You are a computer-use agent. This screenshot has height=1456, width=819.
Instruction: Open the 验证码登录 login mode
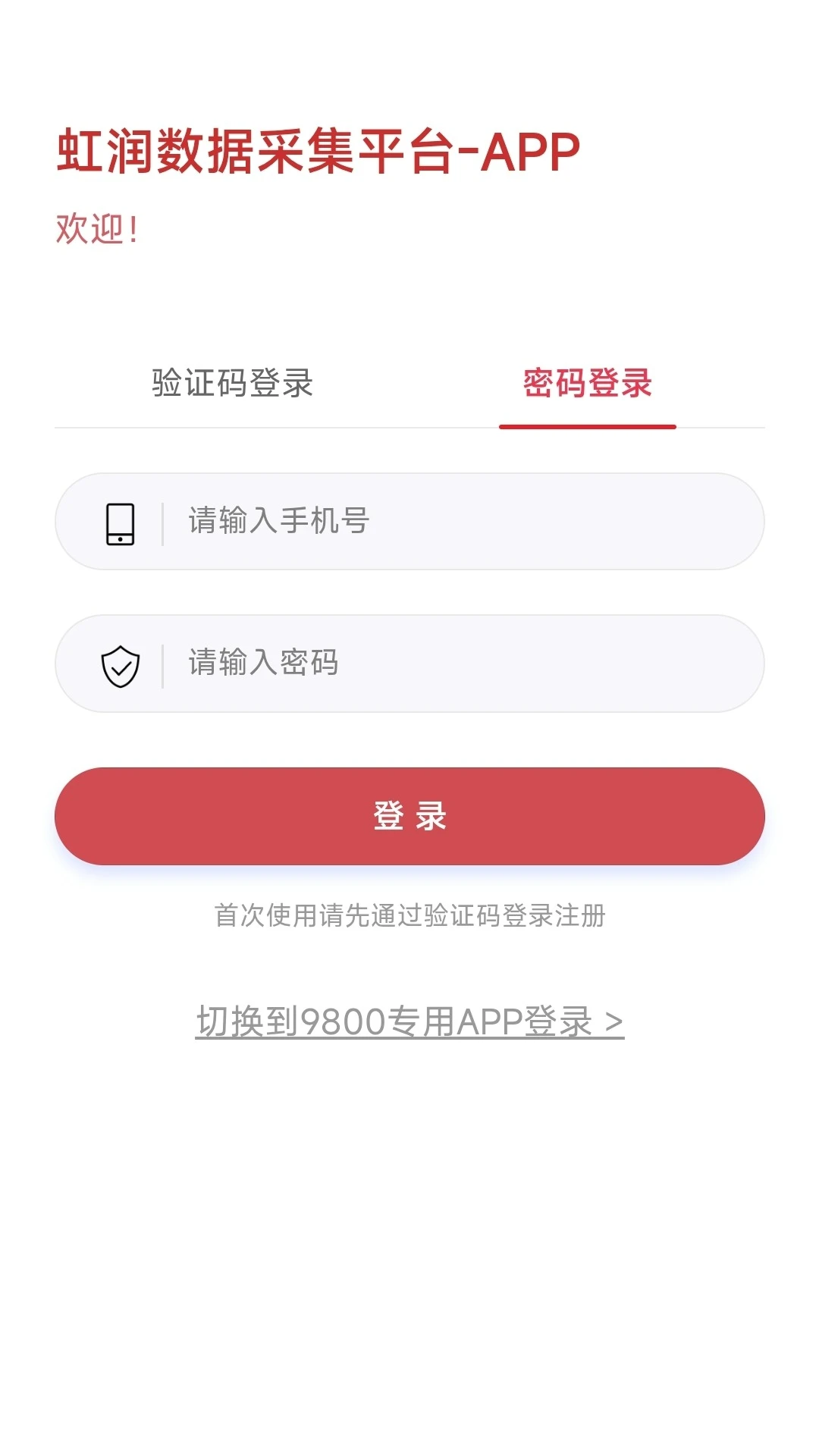[235, 385]
